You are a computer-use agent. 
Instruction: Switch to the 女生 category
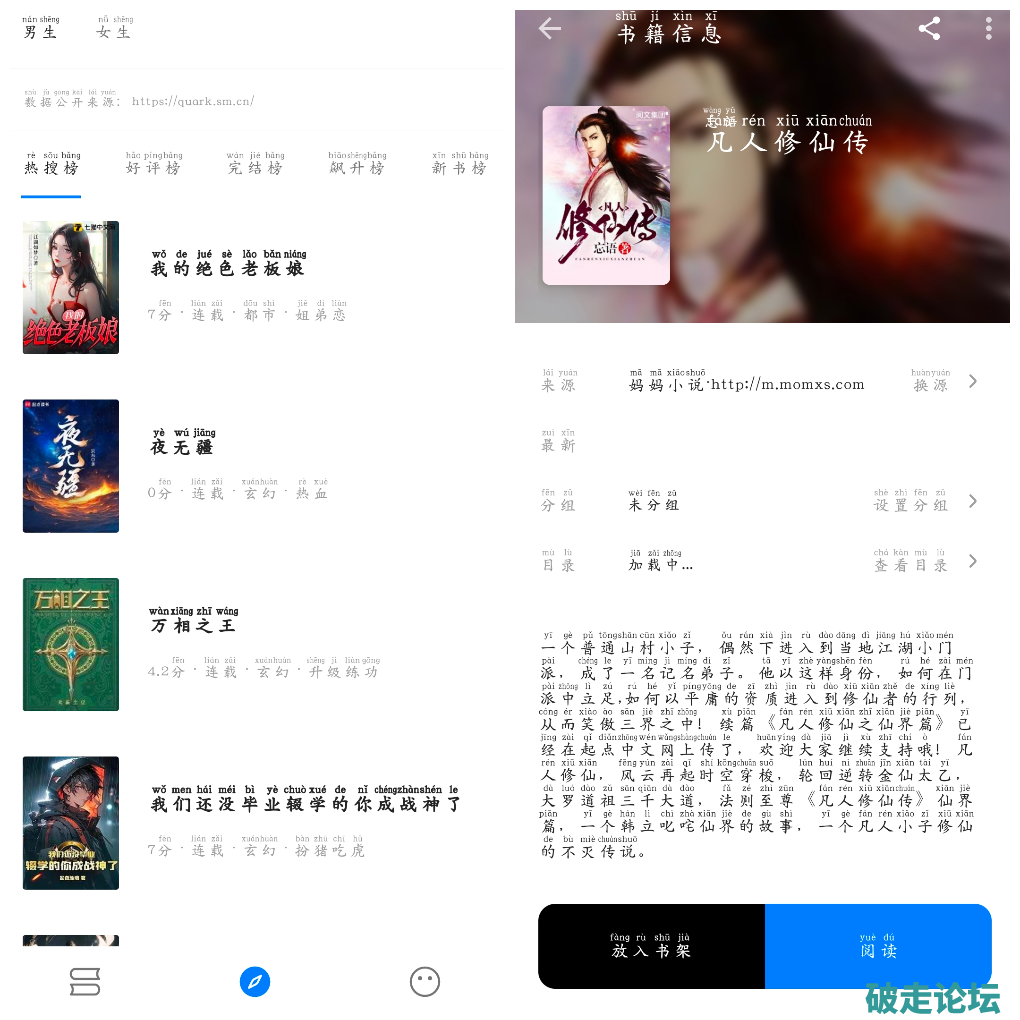(114, 31)
